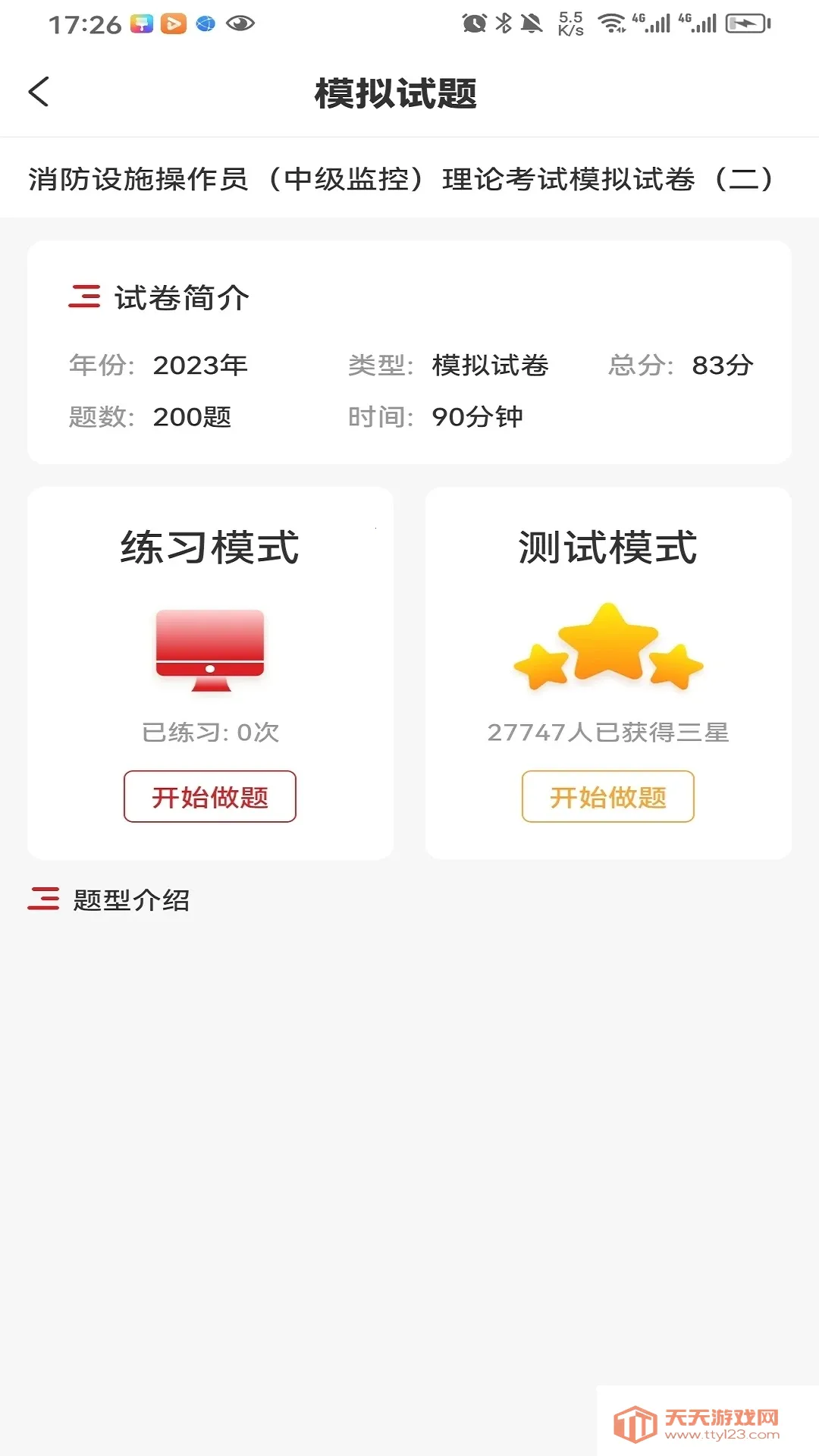The height and width of the screenshot is (1456, 819).
Task: Tap the exam paper title text
Action: click(x=401, y=177)
